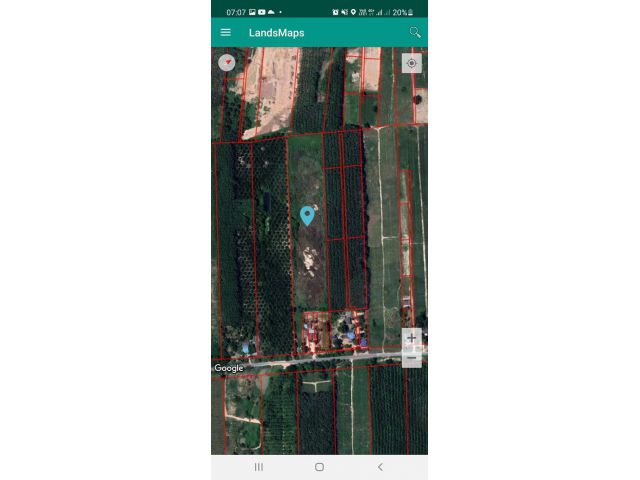Go back using system navigation
Image resolution: width=640 pixels, height=480 pixels.
tap(380, 467)
